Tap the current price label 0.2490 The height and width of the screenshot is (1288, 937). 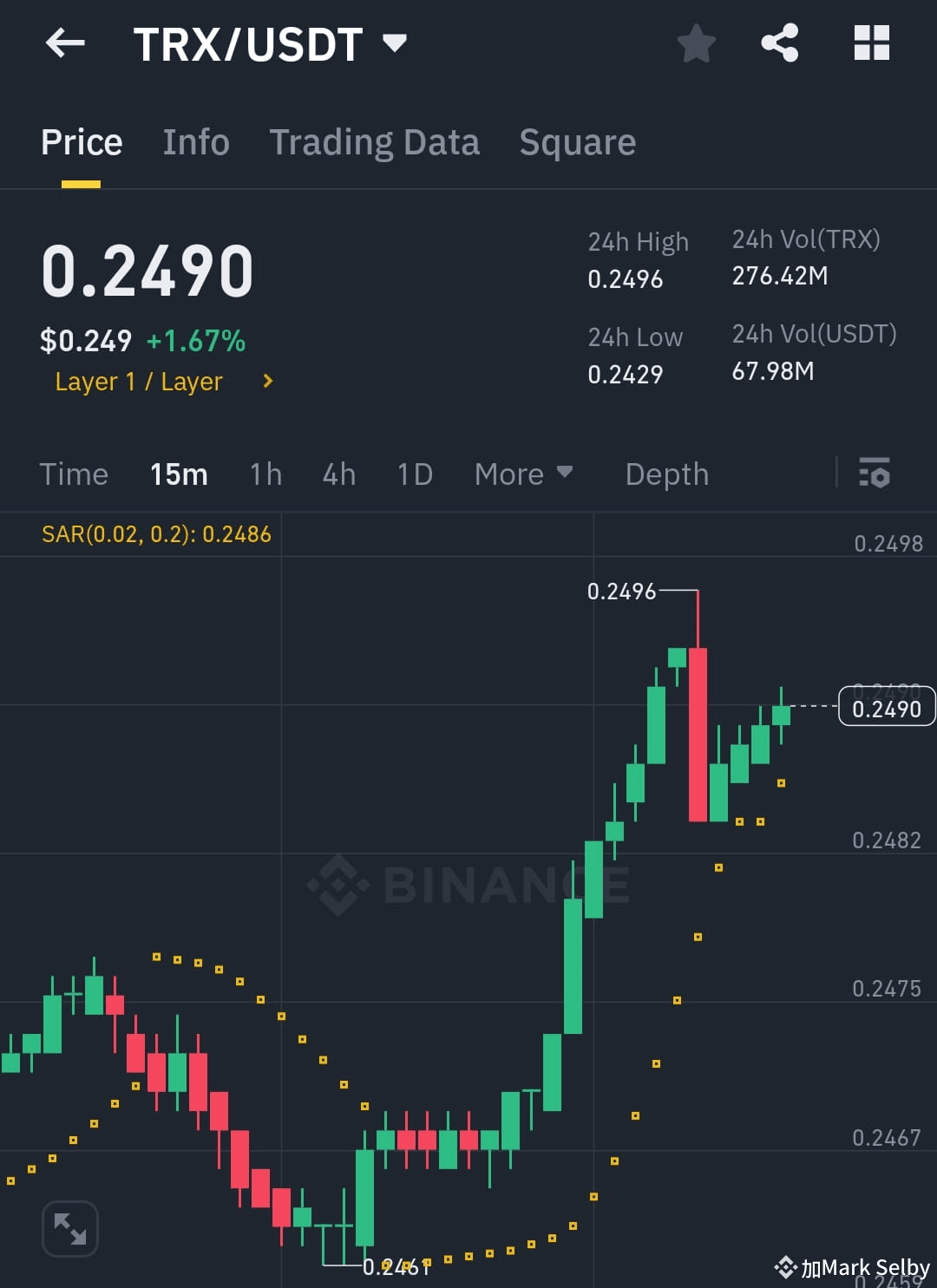click(887, 708)
